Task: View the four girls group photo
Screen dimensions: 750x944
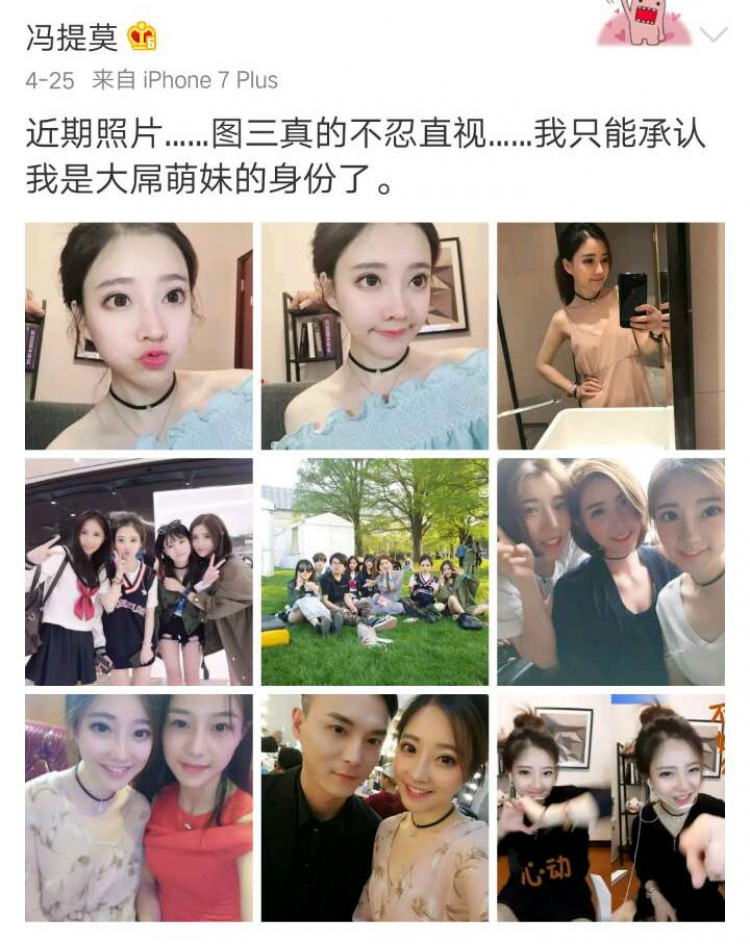Action: click(139, 571)
